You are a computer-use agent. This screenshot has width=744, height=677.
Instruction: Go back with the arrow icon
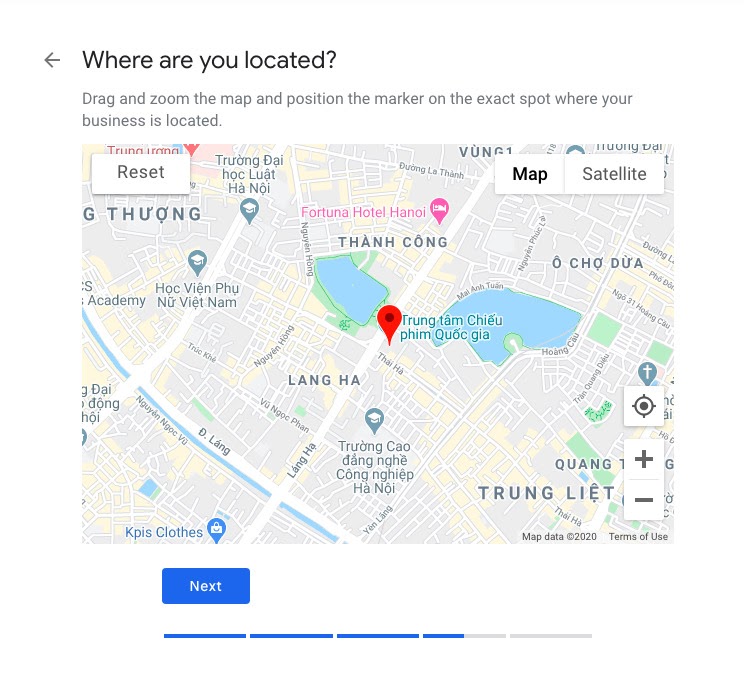click(x=52, y=60)
